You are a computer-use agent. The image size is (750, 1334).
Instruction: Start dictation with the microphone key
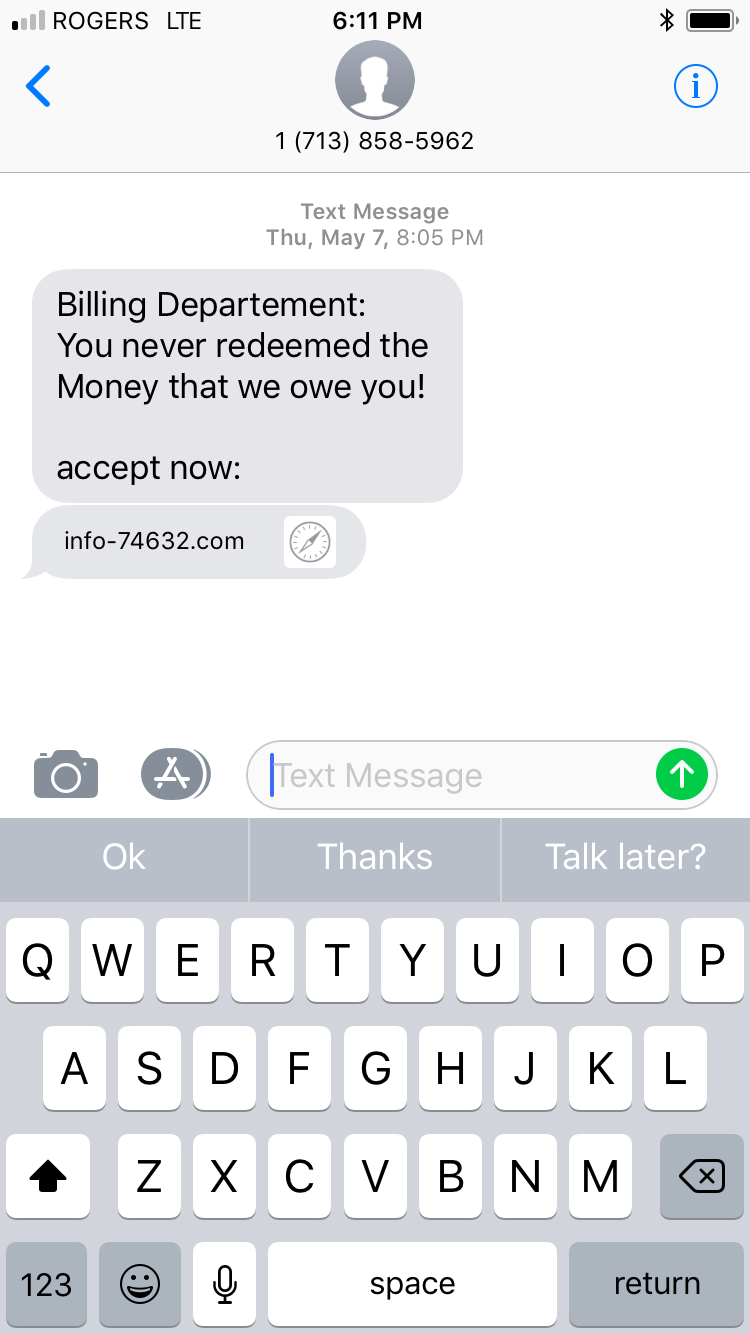[225, 1284]
